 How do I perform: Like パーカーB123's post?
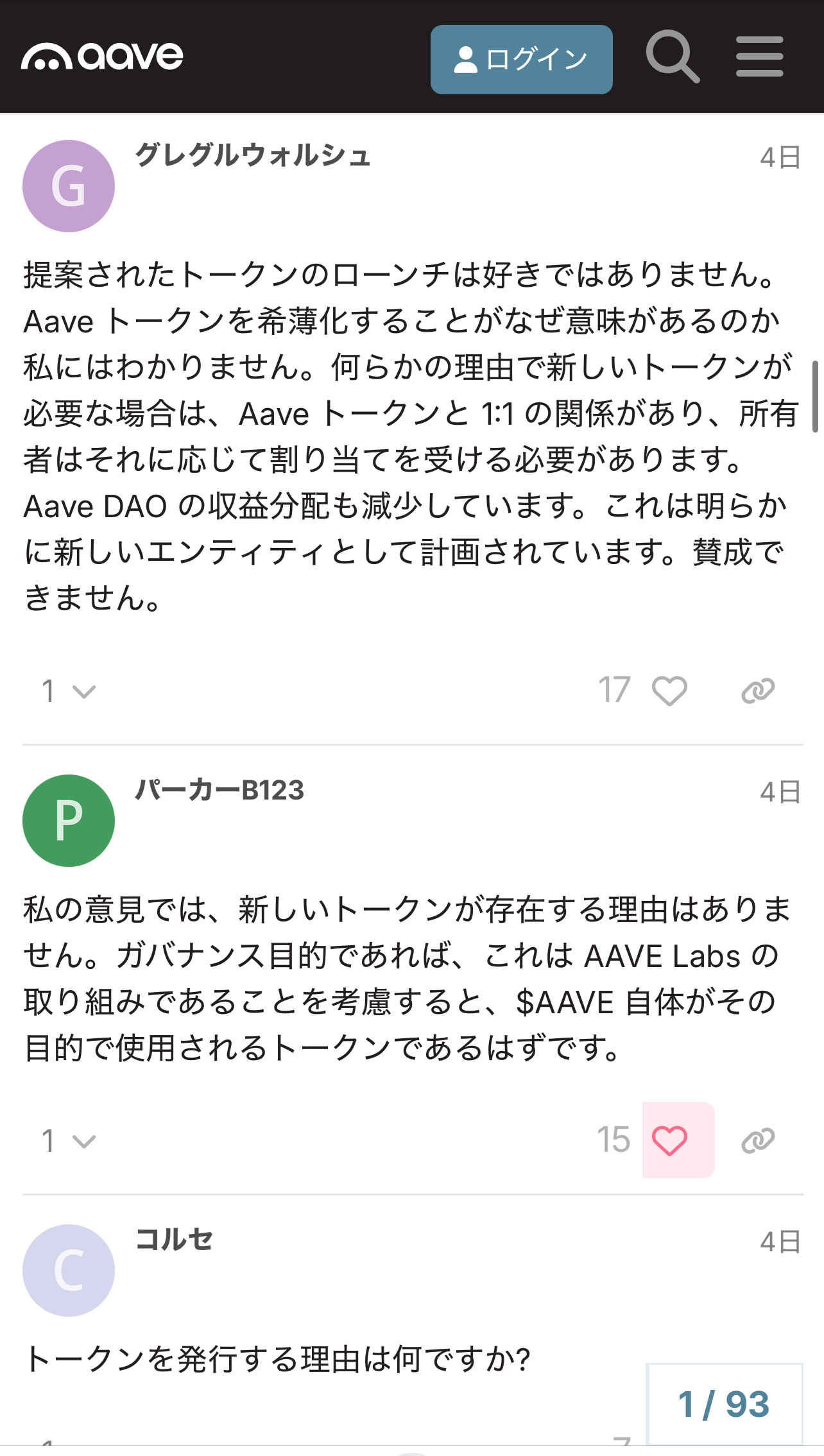pyautogui.click(x=678, y=1140)
